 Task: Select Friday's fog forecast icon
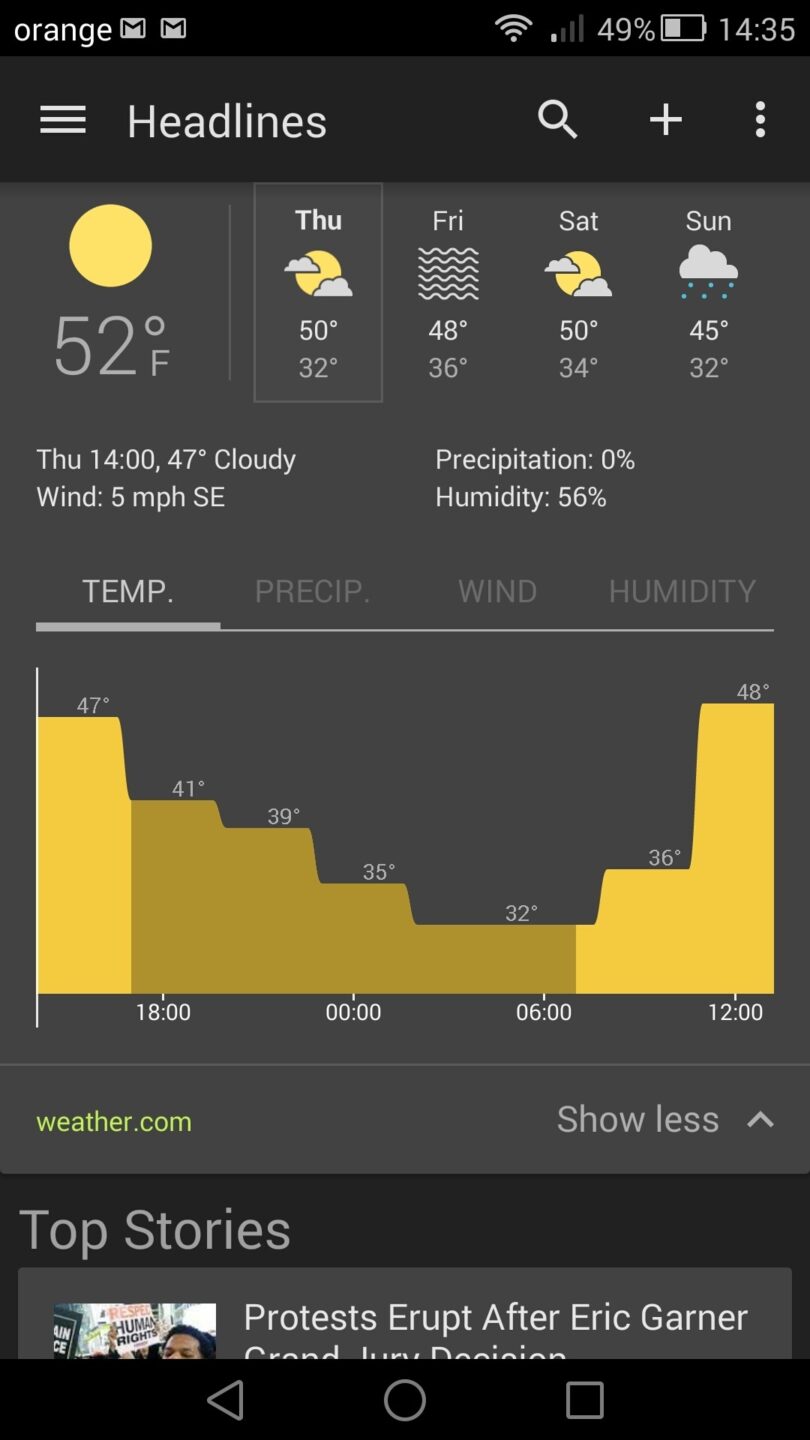447,272
